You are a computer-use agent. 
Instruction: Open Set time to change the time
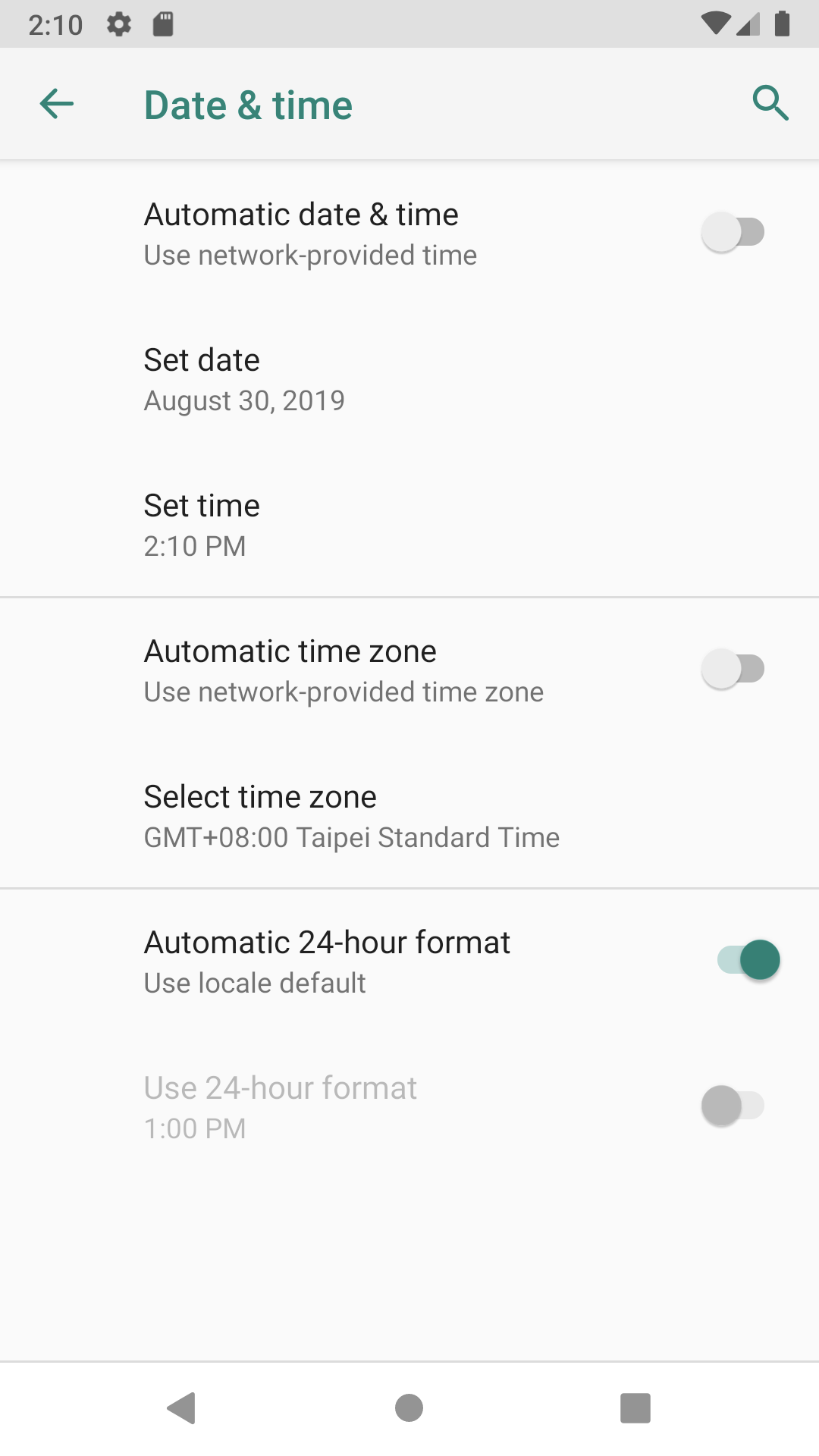click(x=303, y=523)
